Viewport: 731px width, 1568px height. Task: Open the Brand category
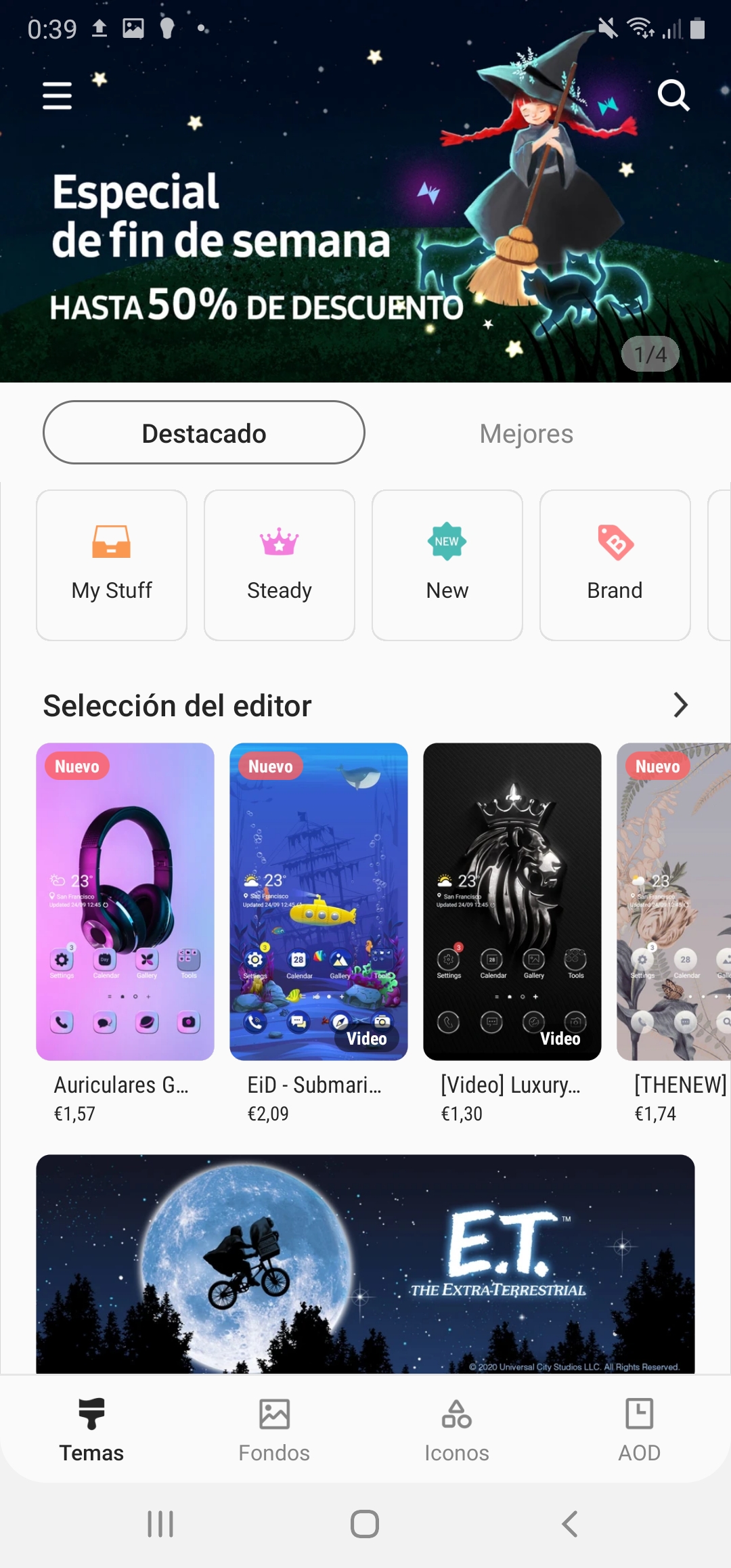[x=615, y=565]
